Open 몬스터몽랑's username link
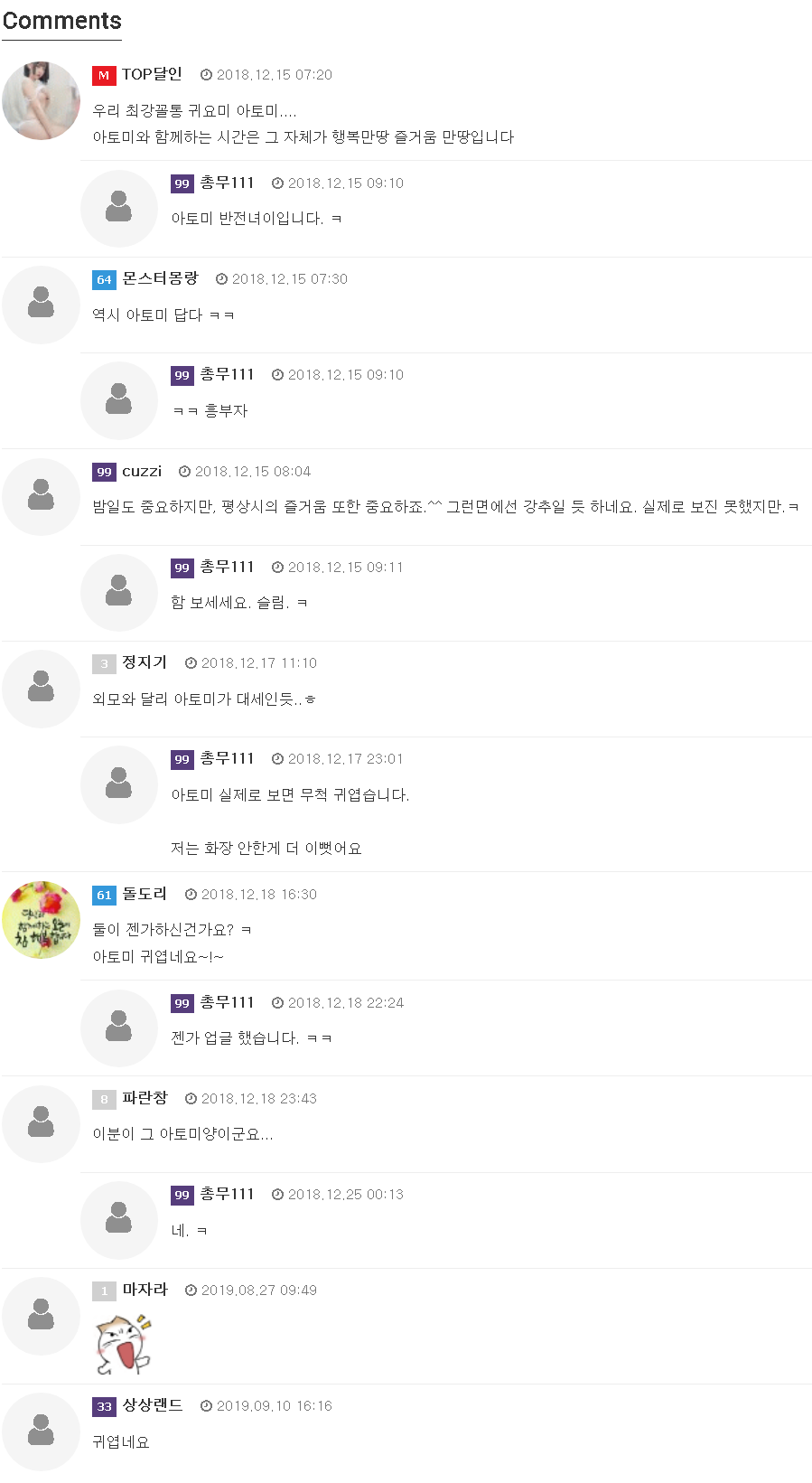Image resolution: width=812 pixels, height=1483 pixels. pyautogui.click(x=160, y=278)
